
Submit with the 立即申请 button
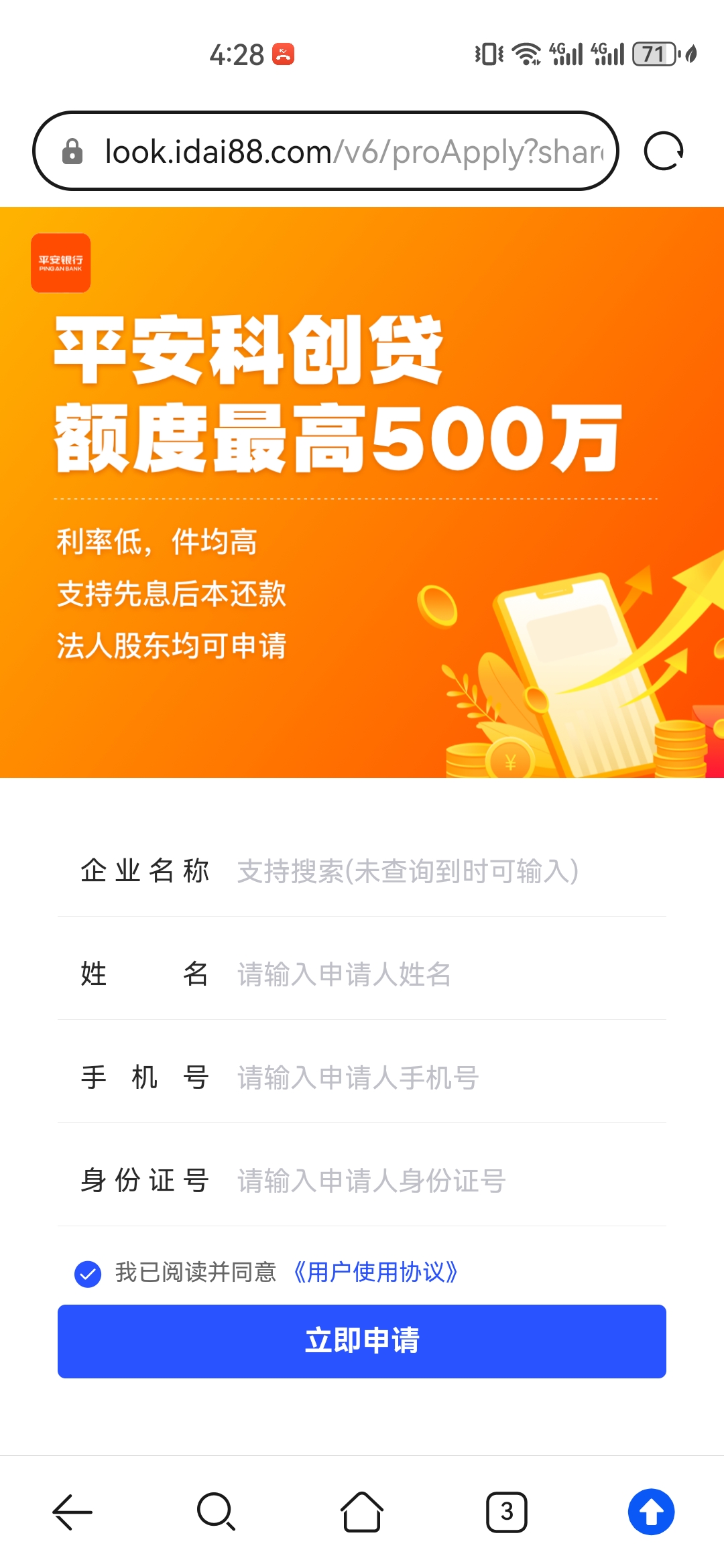click(x=362, y=1342)
